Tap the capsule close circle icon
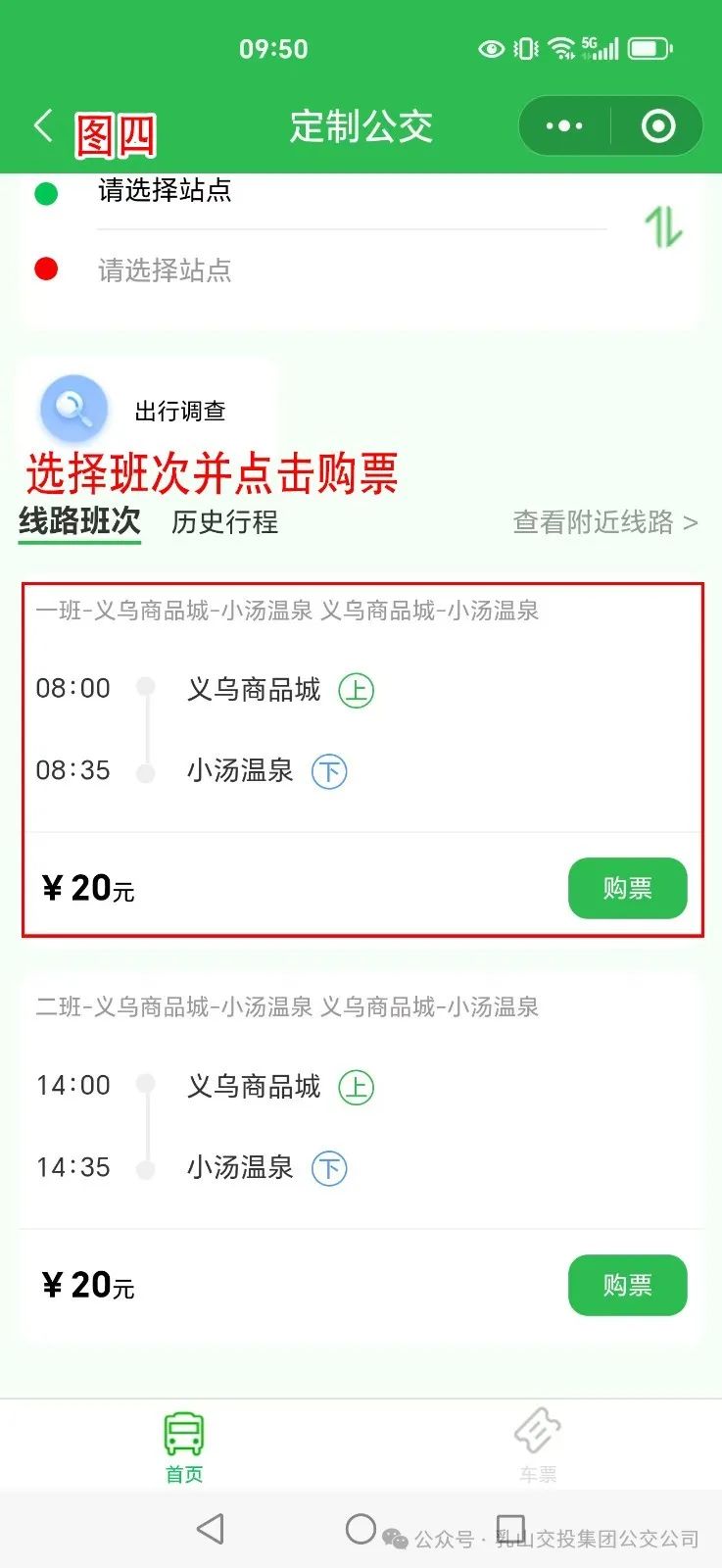The height and width of the screenshot is (1568, 722). 657,125
